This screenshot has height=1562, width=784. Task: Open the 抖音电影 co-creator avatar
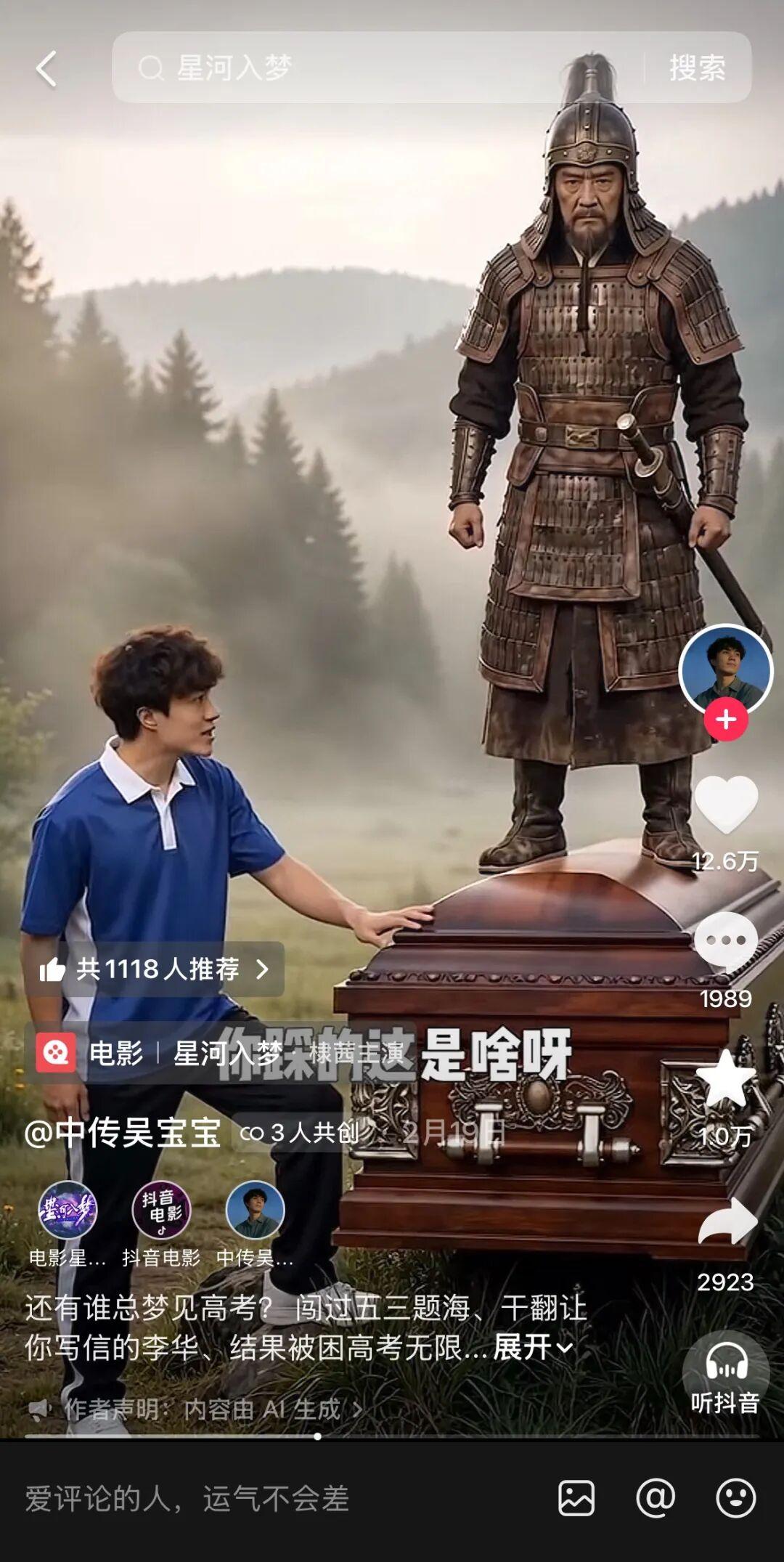[161, 1211]
